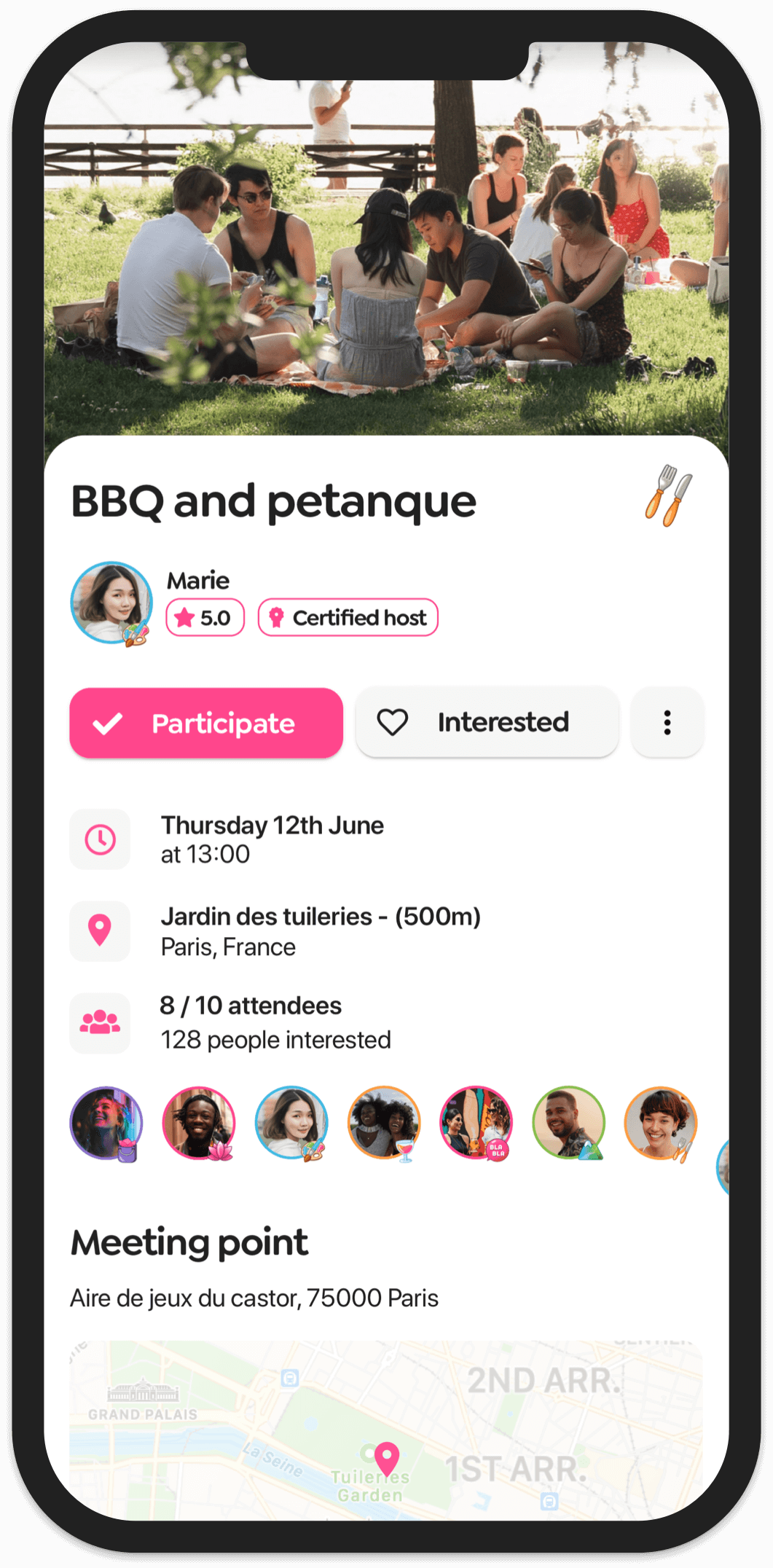The height and width of the screenshot is (1568, 773).
Task: Open the Jardin des tuileries location row
Action: point(386,931)
